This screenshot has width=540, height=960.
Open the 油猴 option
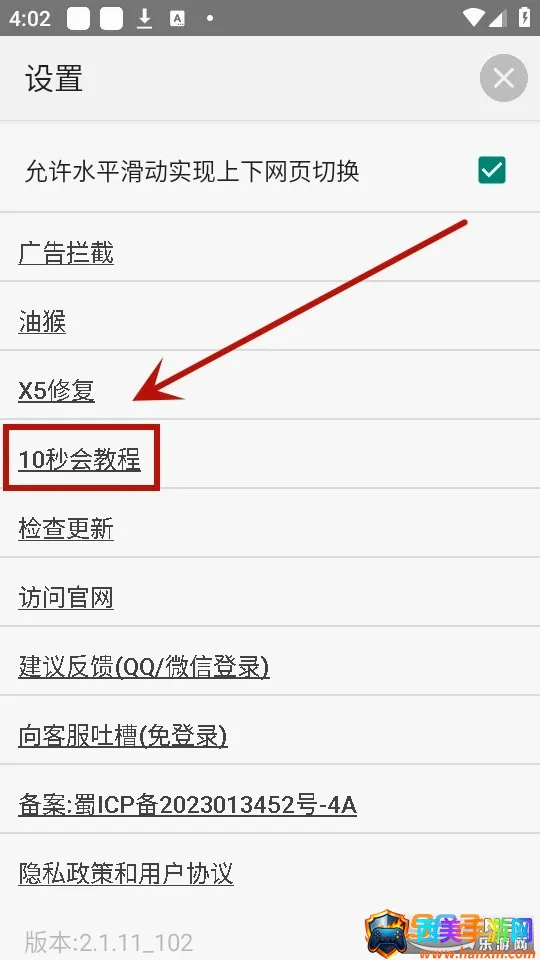click(42, 322)
